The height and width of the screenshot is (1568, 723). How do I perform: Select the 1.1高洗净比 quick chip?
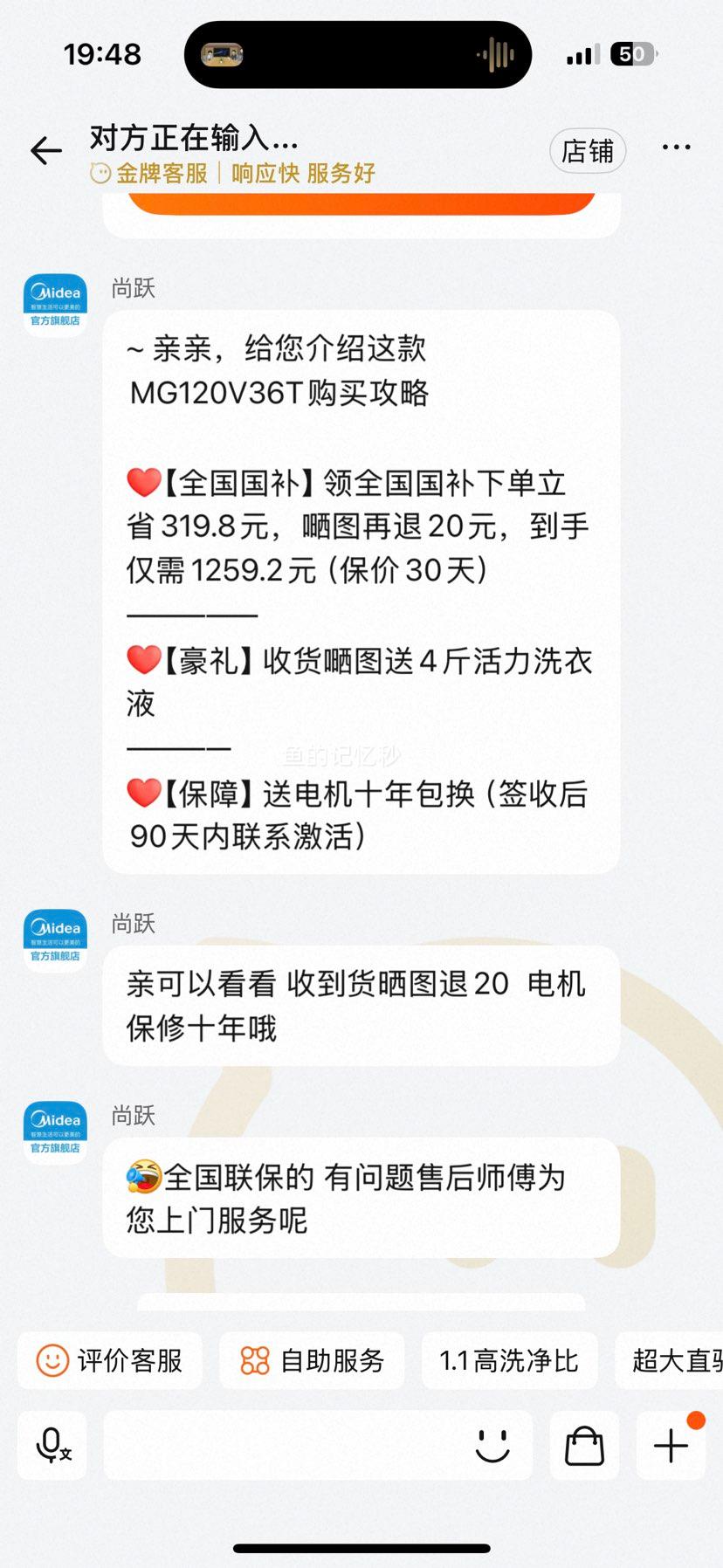tap(509, 1360)
